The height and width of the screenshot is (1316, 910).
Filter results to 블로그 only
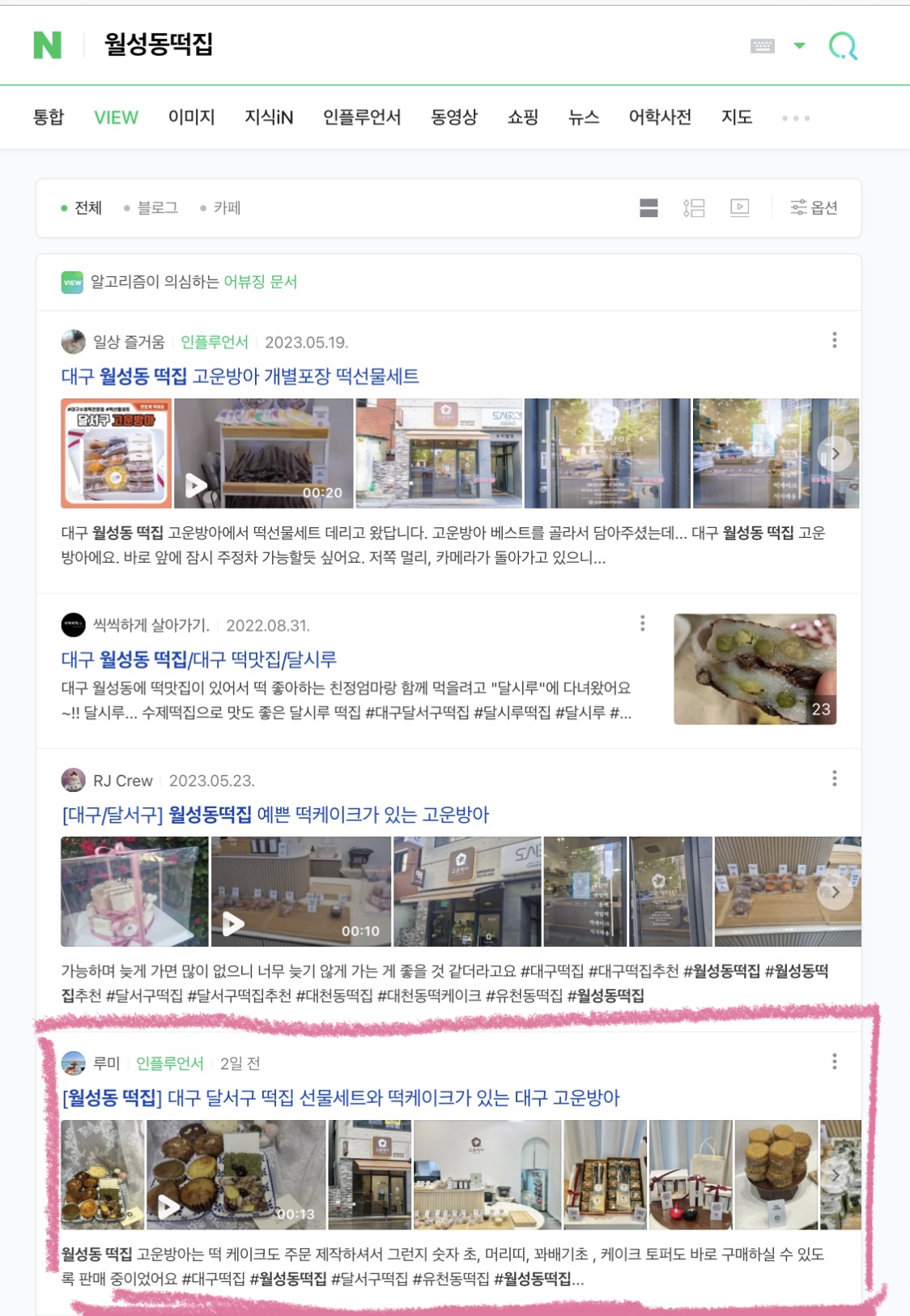(x=157, y=208)
